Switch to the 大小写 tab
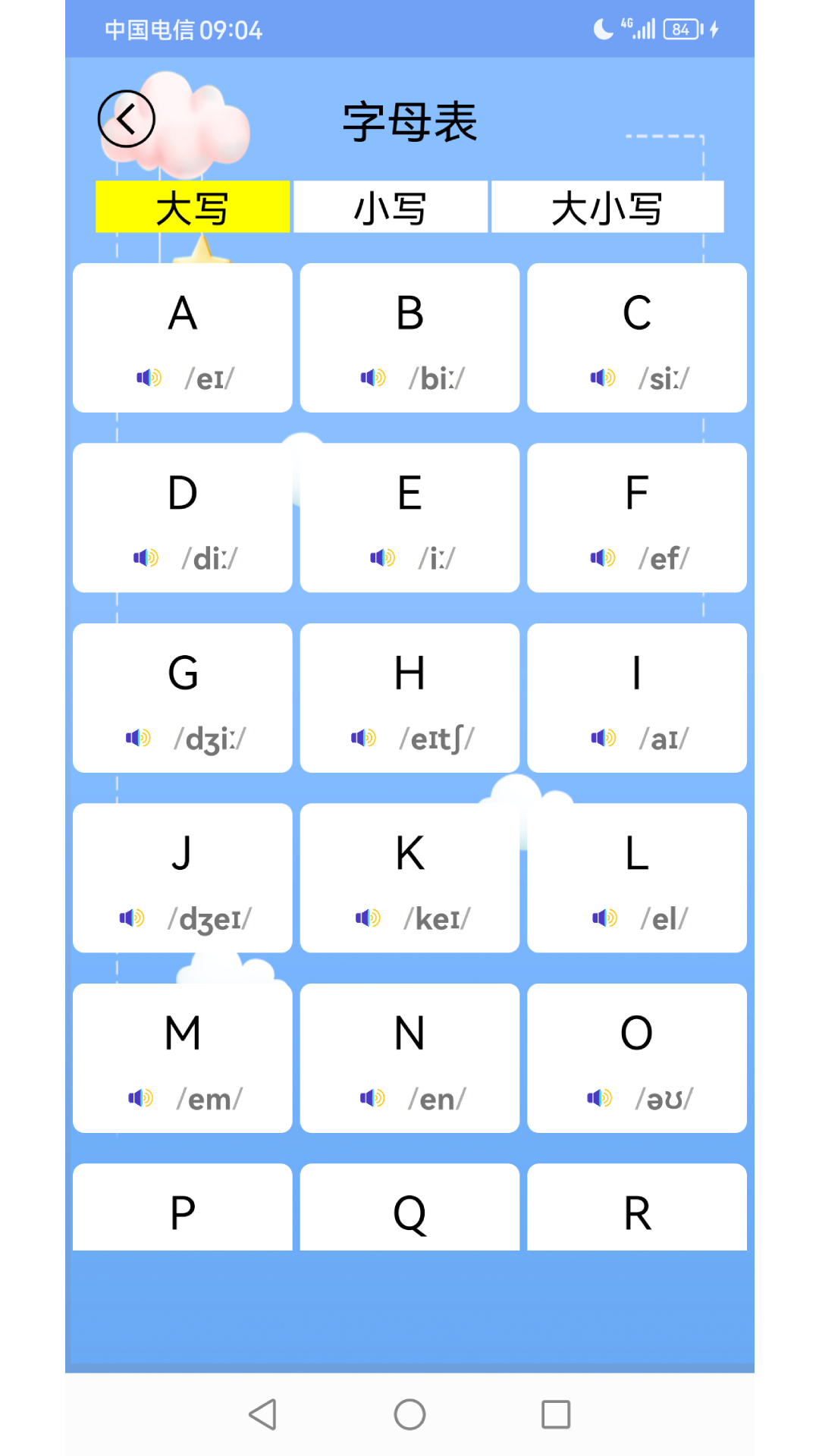This screenshot has width=819, height=1456. pyautogui.click(x=607, y=207)
